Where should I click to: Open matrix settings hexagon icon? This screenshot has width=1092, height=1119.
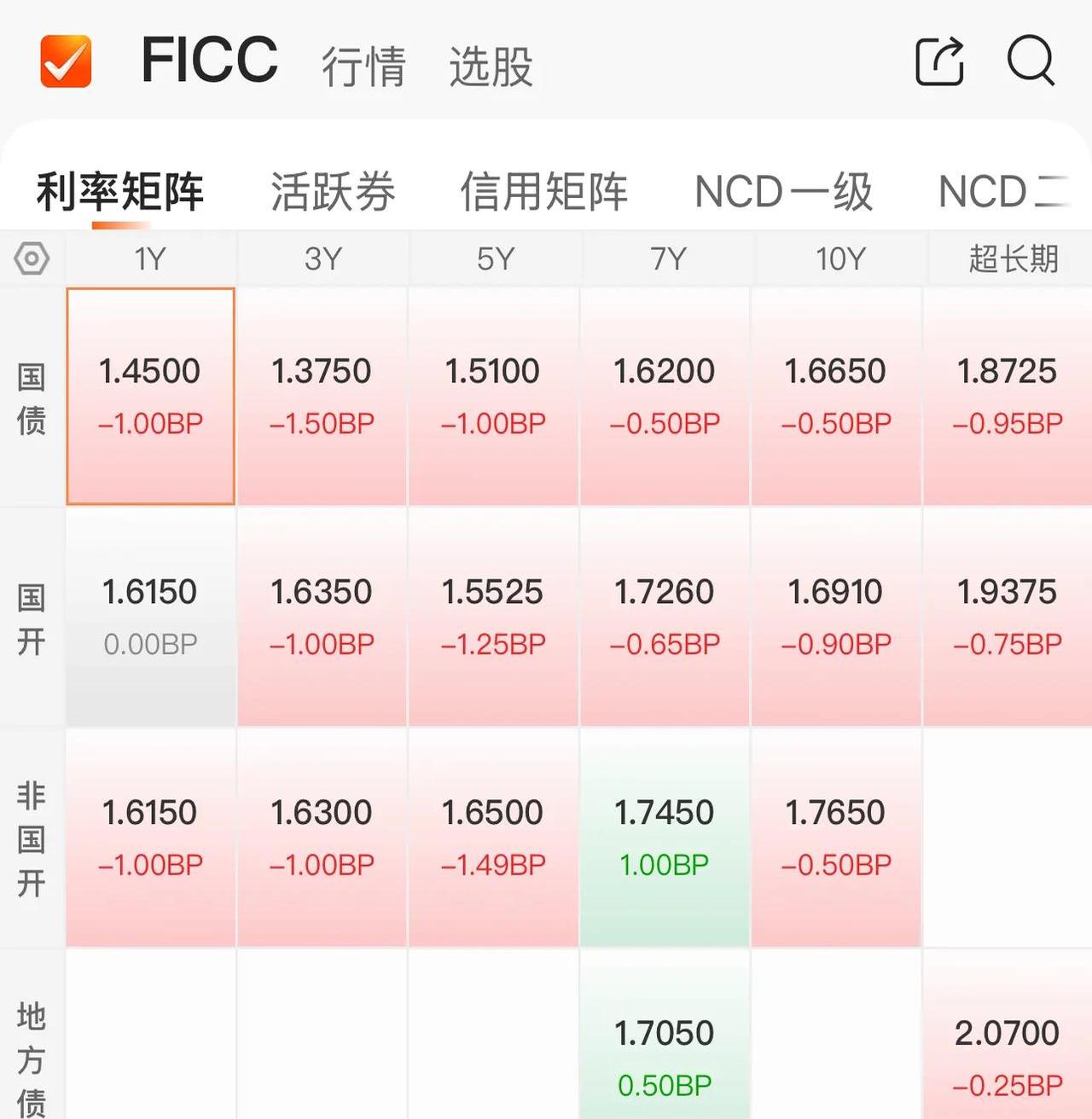[x=32, y=258]
